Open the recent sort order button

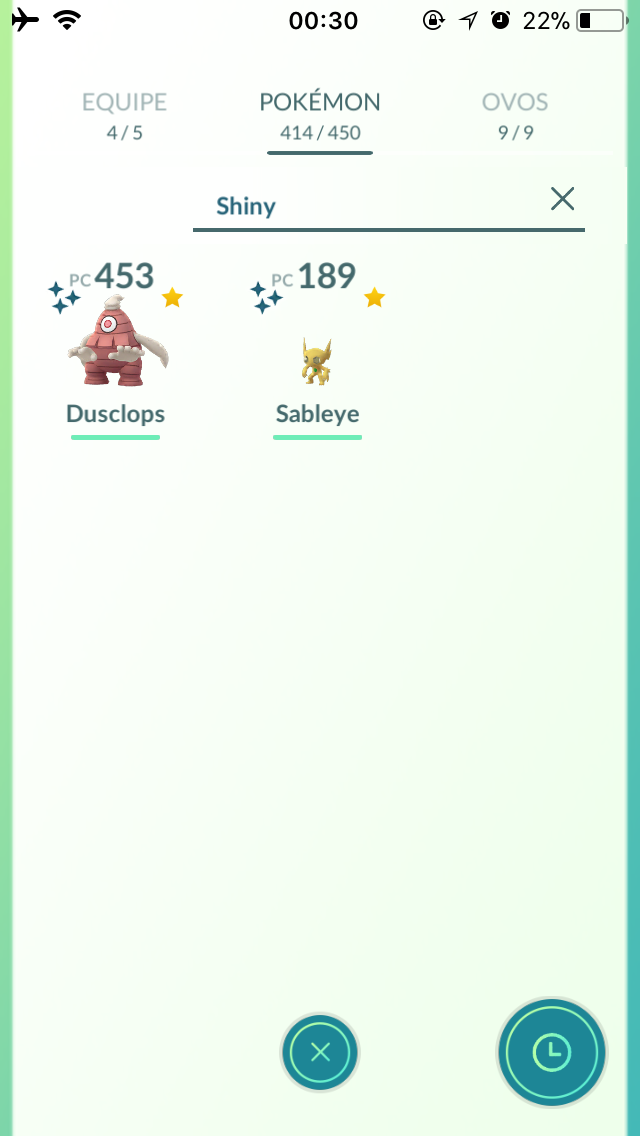click(552, 1051)
